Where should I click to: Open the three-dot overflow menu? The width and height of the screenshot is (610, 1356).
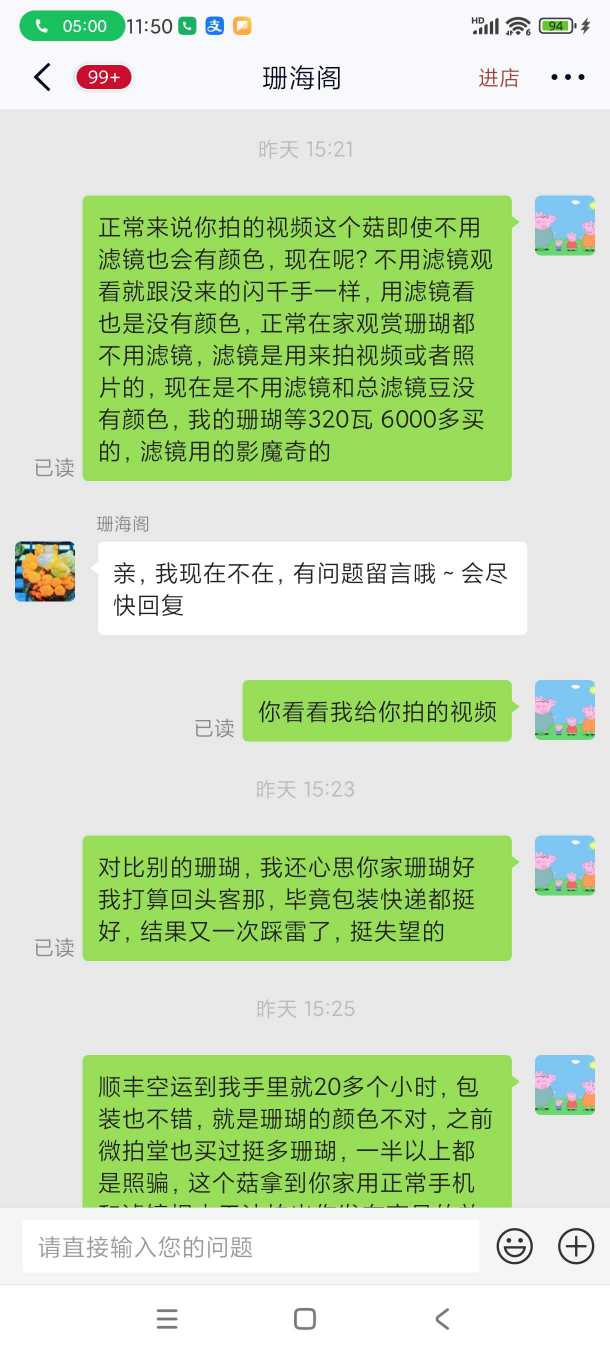point(567,78)
